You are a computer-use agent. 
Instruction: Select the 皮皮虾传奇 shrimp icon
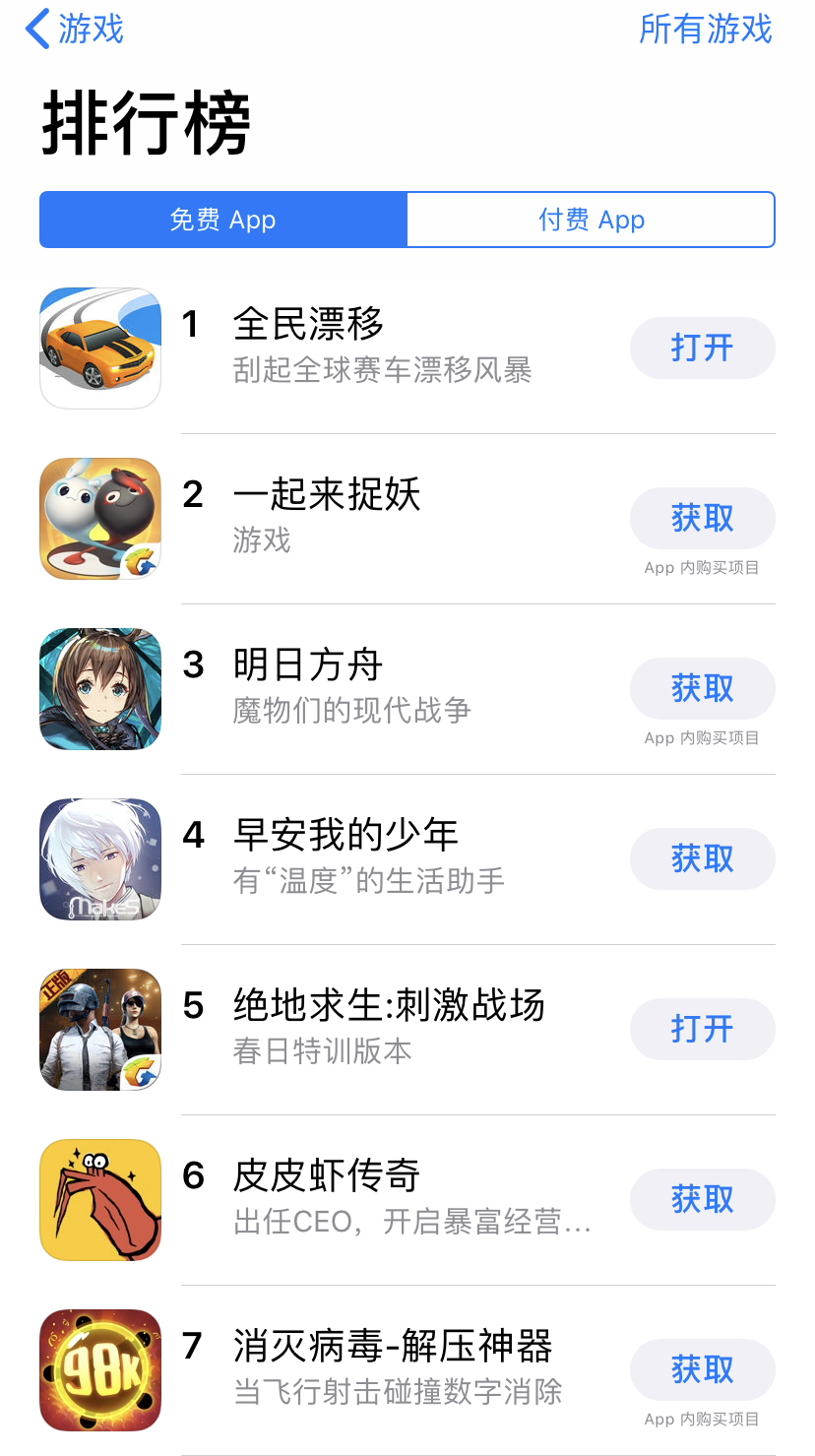tap(99, 1199)
